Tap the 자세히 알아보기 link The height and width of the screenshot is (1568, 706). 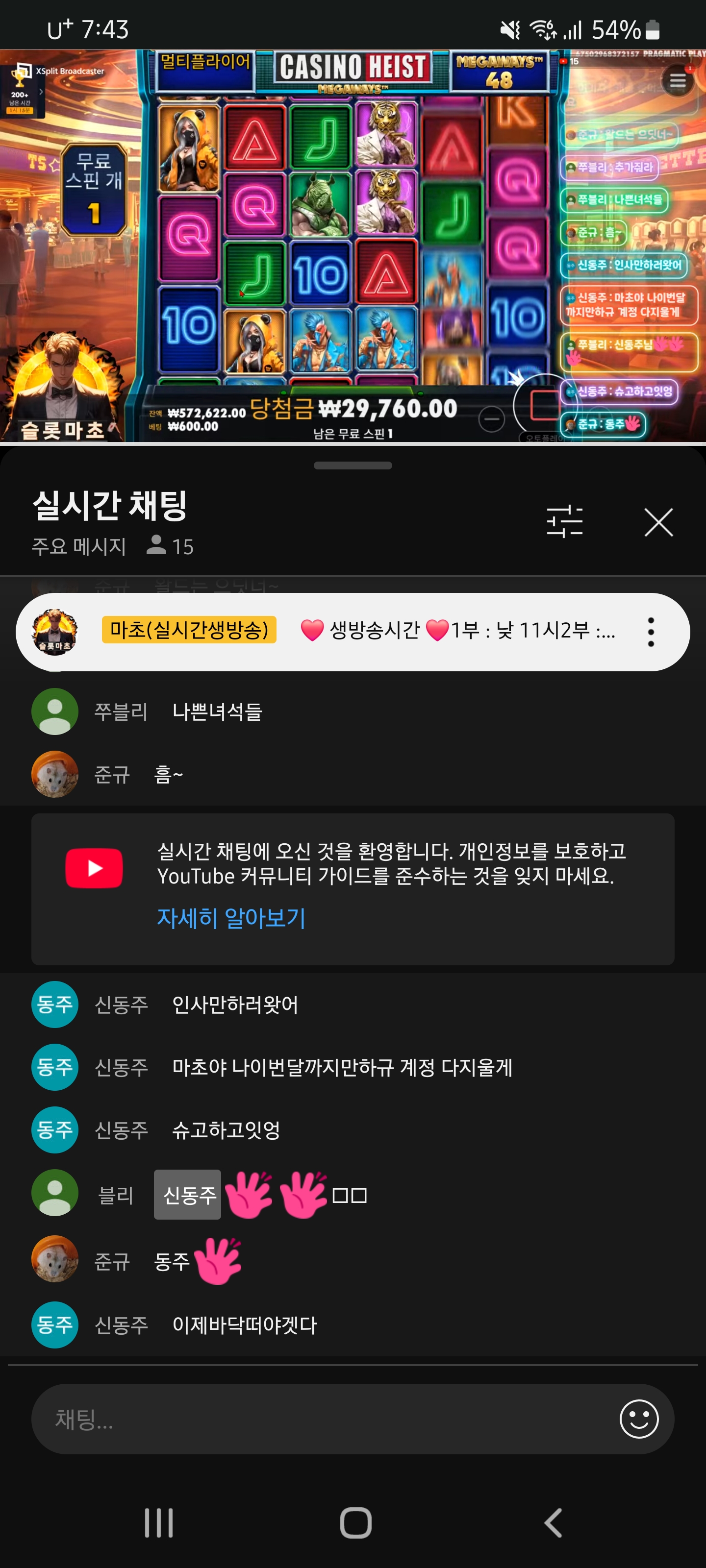(x=231, y=917)
